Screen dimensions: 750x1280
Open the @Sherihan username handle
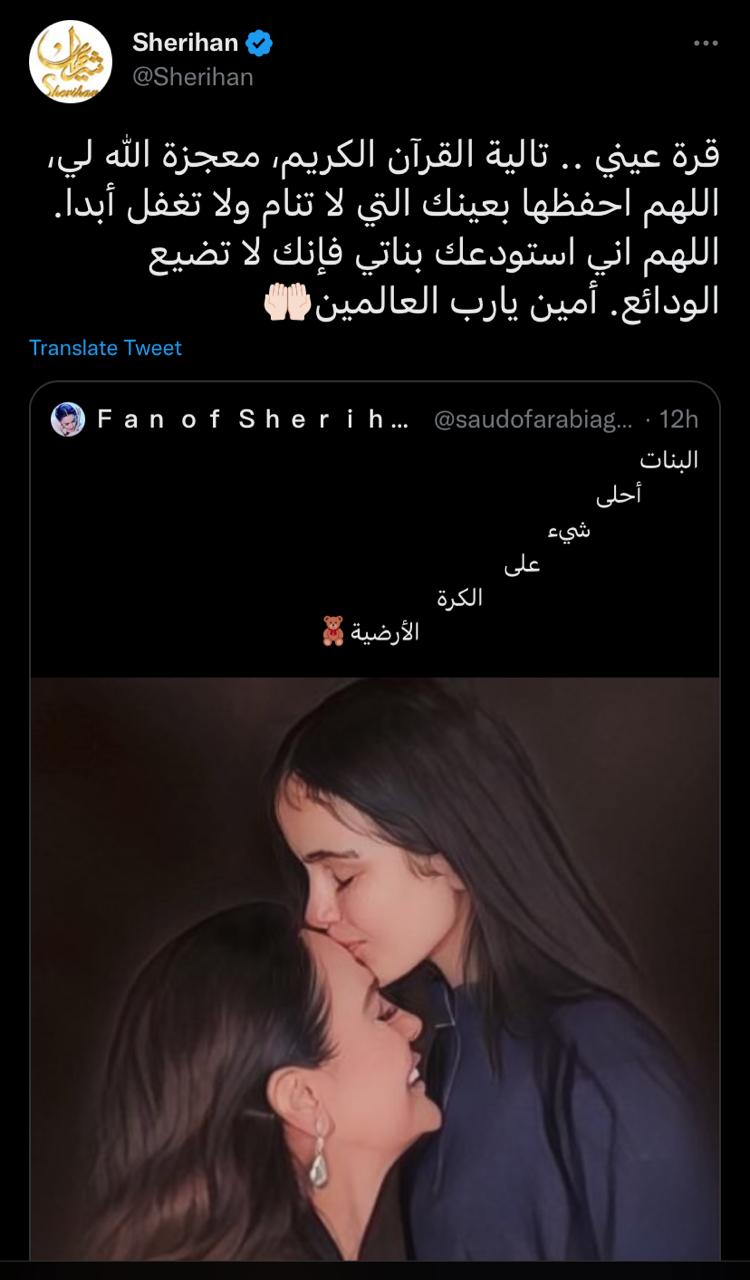(x=193, y=77)
